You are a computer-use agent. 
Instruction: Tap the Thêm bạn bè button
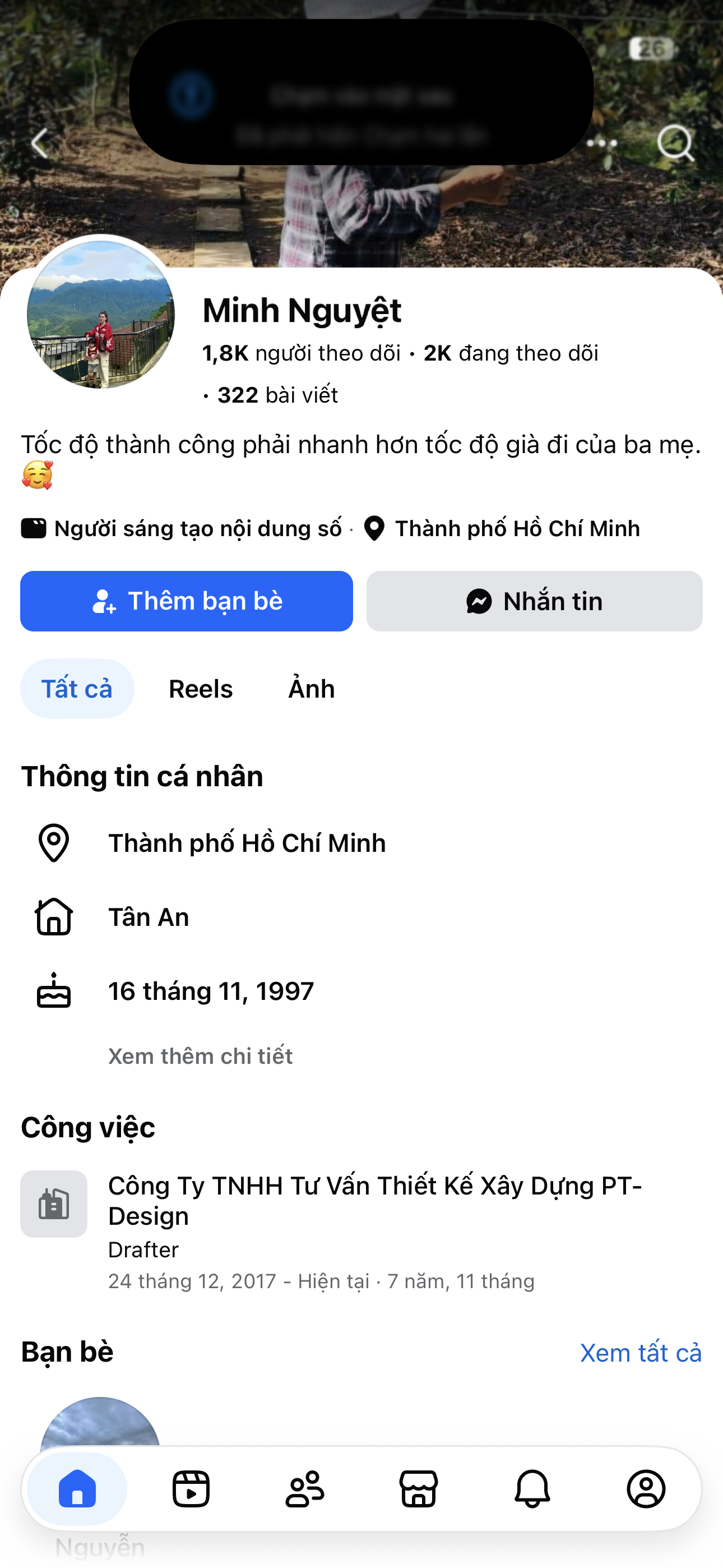[x=186, y=601]
